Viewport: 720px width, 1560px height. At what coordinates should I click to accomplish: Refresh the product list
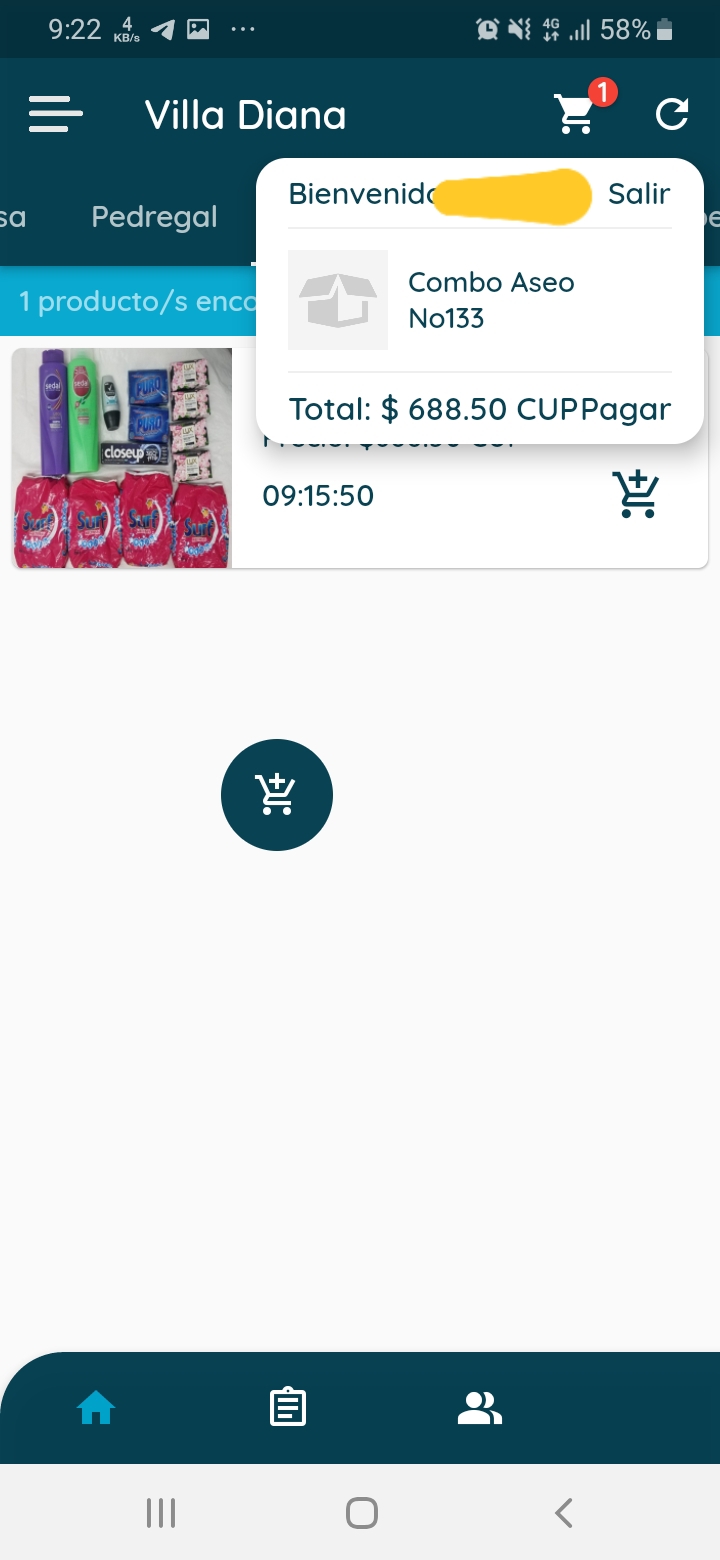pyautogui.click(x=672, y=114)
